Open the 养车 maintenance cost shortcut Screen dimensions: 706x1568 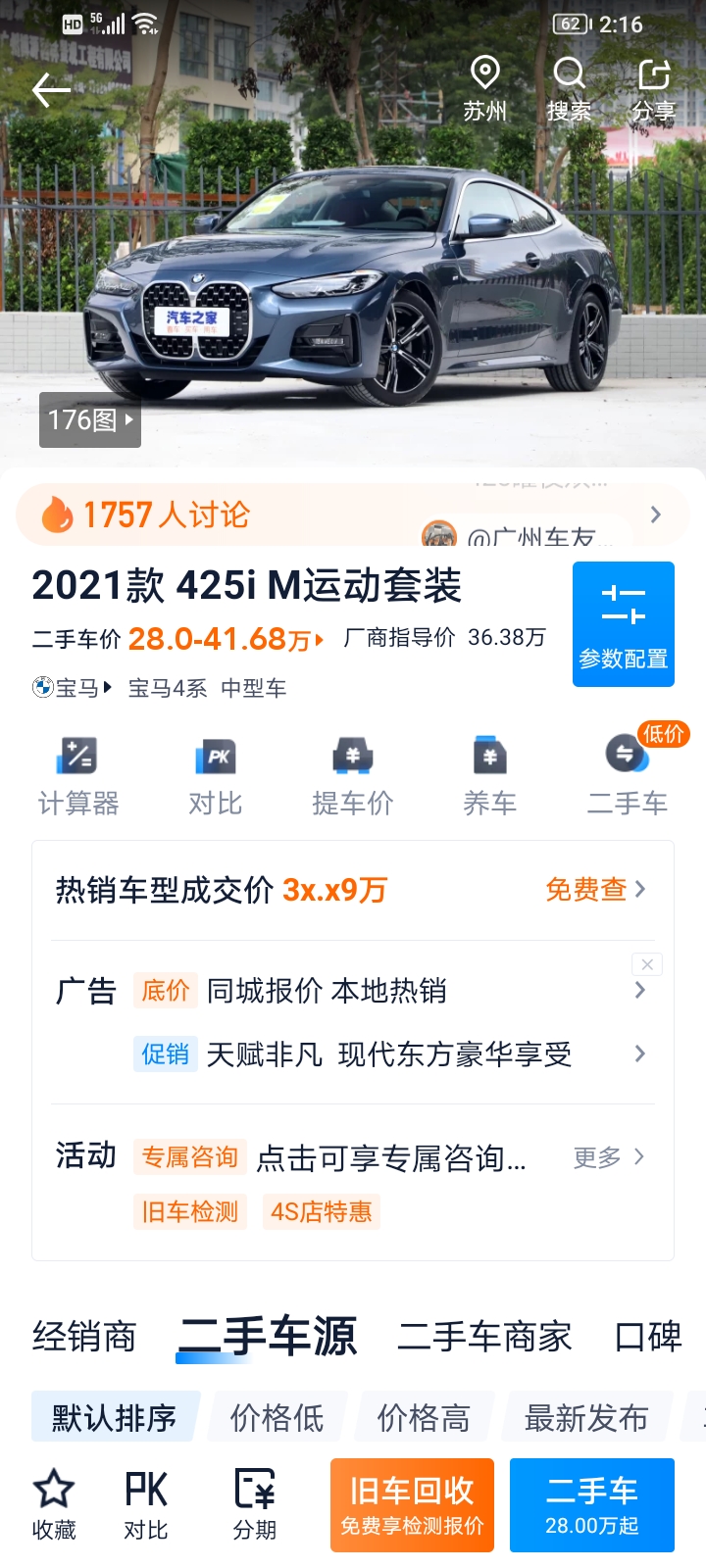[489, 776]
